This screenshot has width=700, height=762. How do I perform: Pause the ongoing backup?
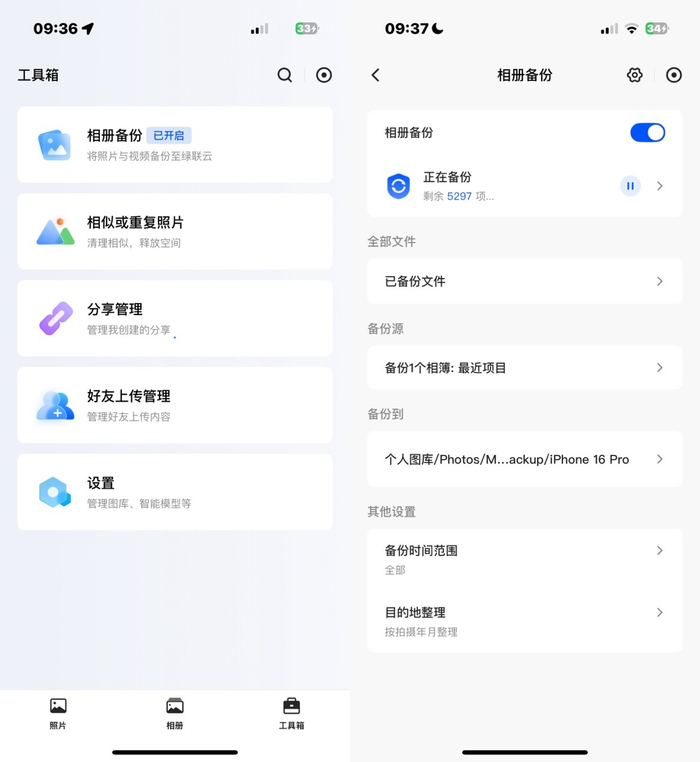pyautogui.click(x=630, y=186)
